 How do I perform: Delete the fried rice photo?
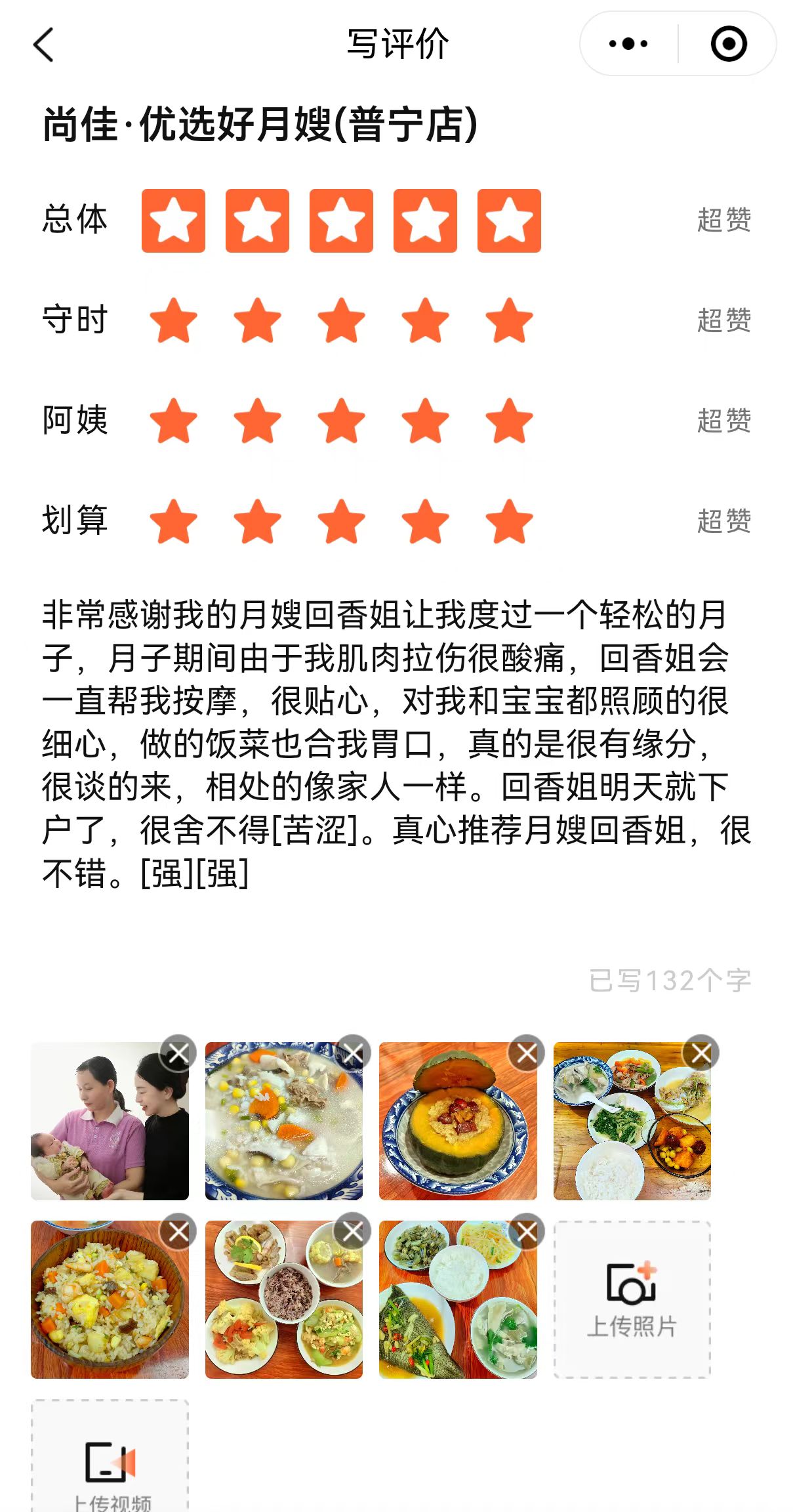pyautogui.click(x=178, y=1232)
